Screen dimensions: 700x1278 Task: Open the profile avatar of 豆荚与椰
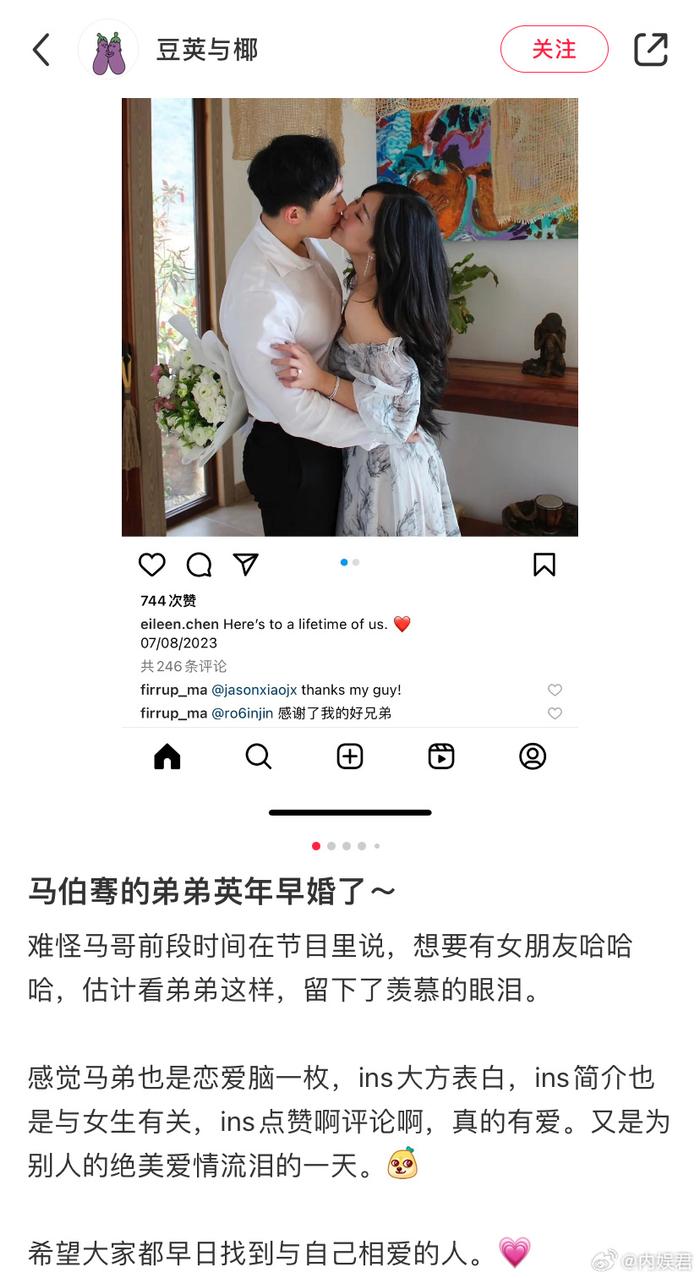tap(108, 50)
